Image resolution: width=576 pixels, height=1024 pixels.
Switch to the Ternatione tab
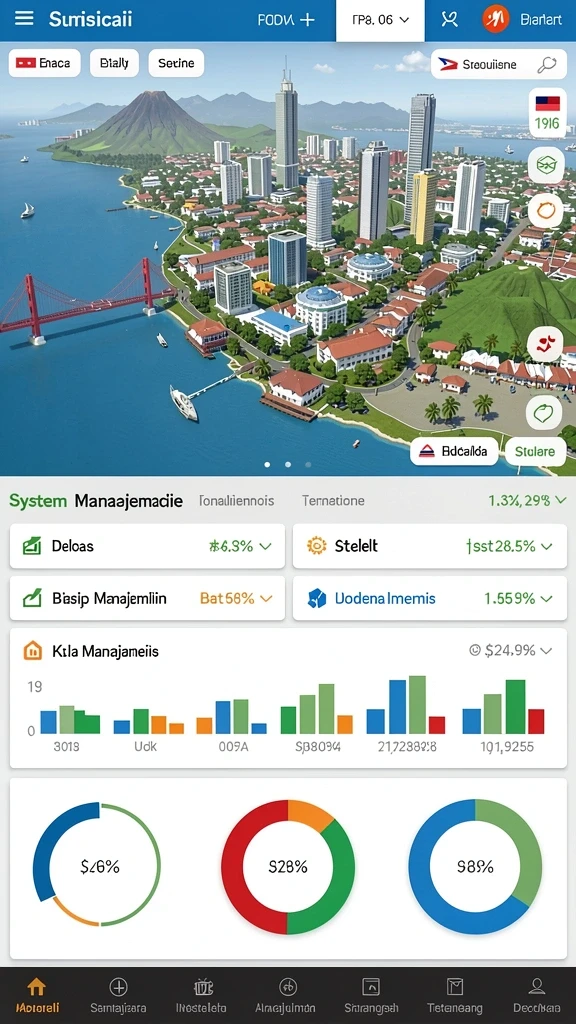[333, 501]
